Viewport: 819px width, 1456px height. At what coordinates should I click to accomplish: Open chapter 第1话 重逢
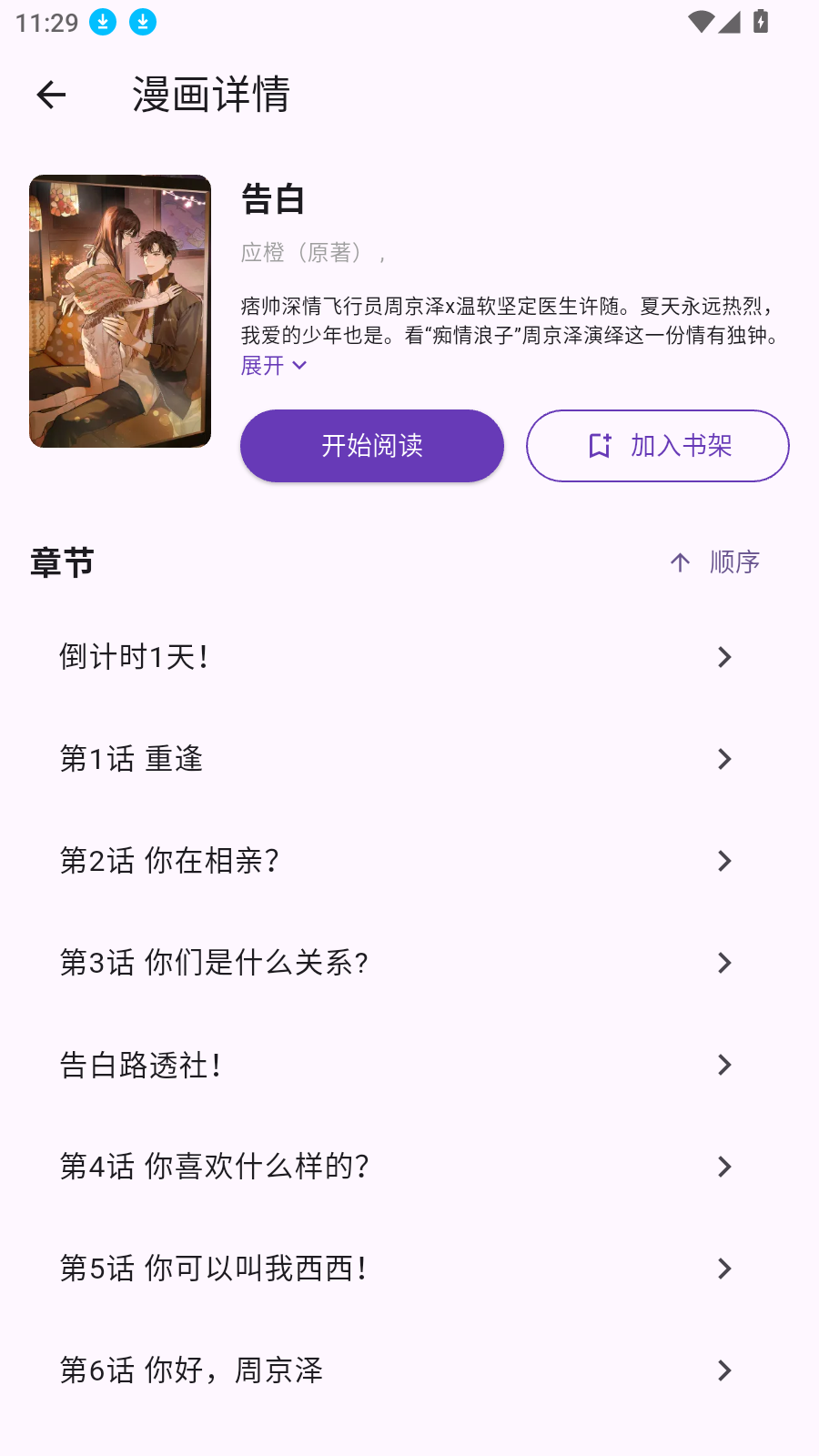click(396, 759)
